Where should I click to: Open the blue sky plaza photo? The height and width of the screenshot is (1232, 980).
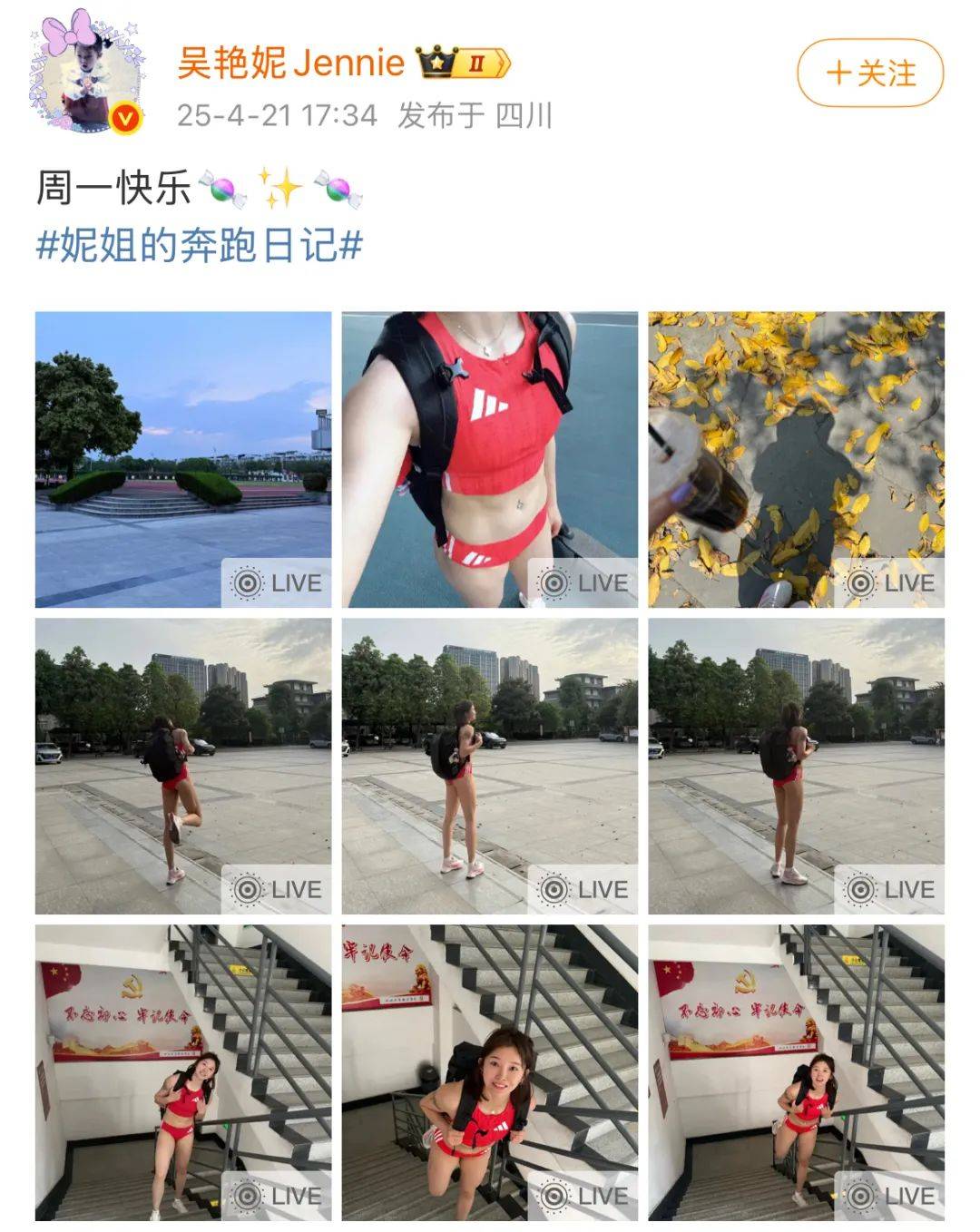click(x=183, y=459)
